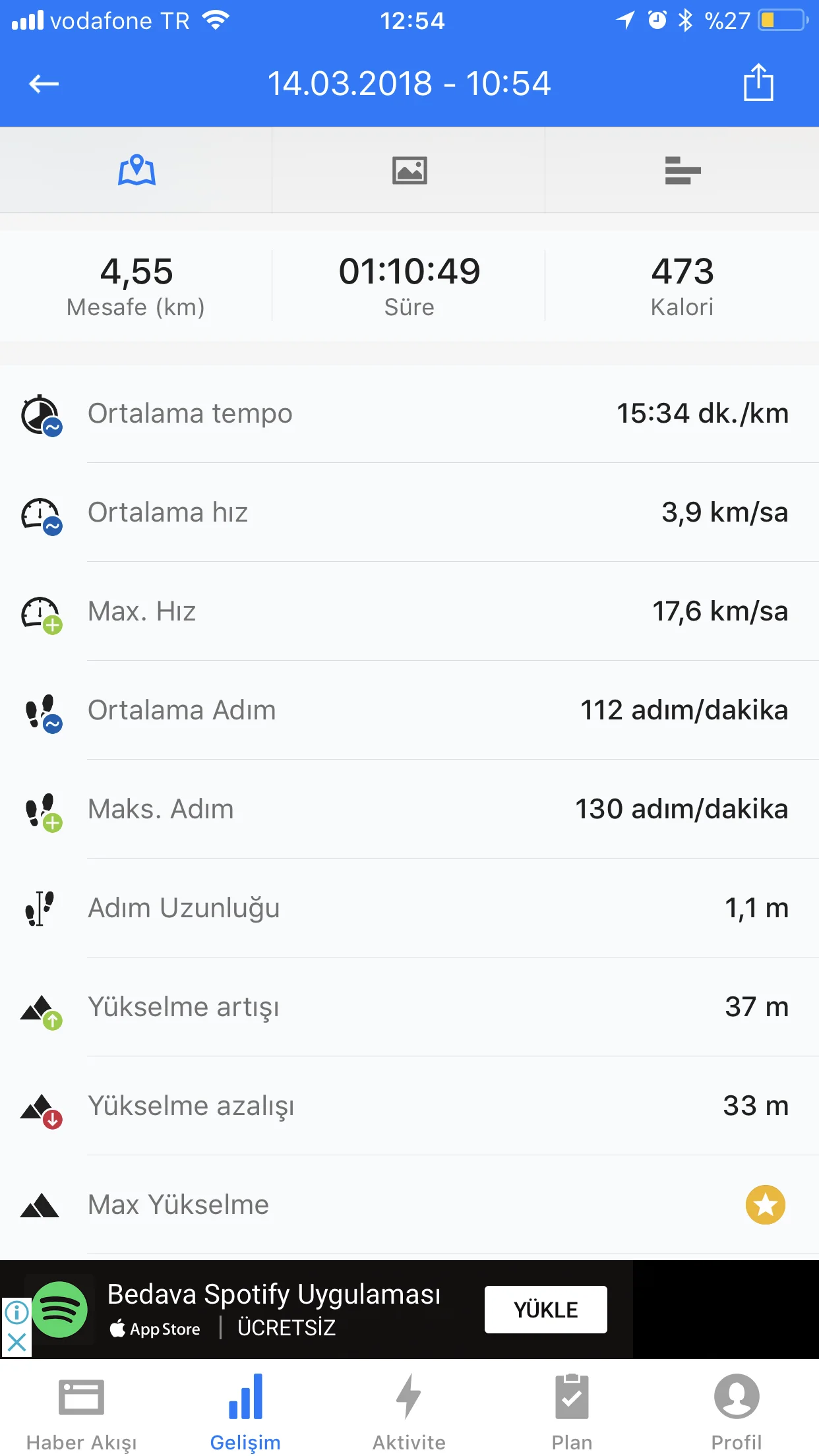Share this activity

[x=758, y=83]
